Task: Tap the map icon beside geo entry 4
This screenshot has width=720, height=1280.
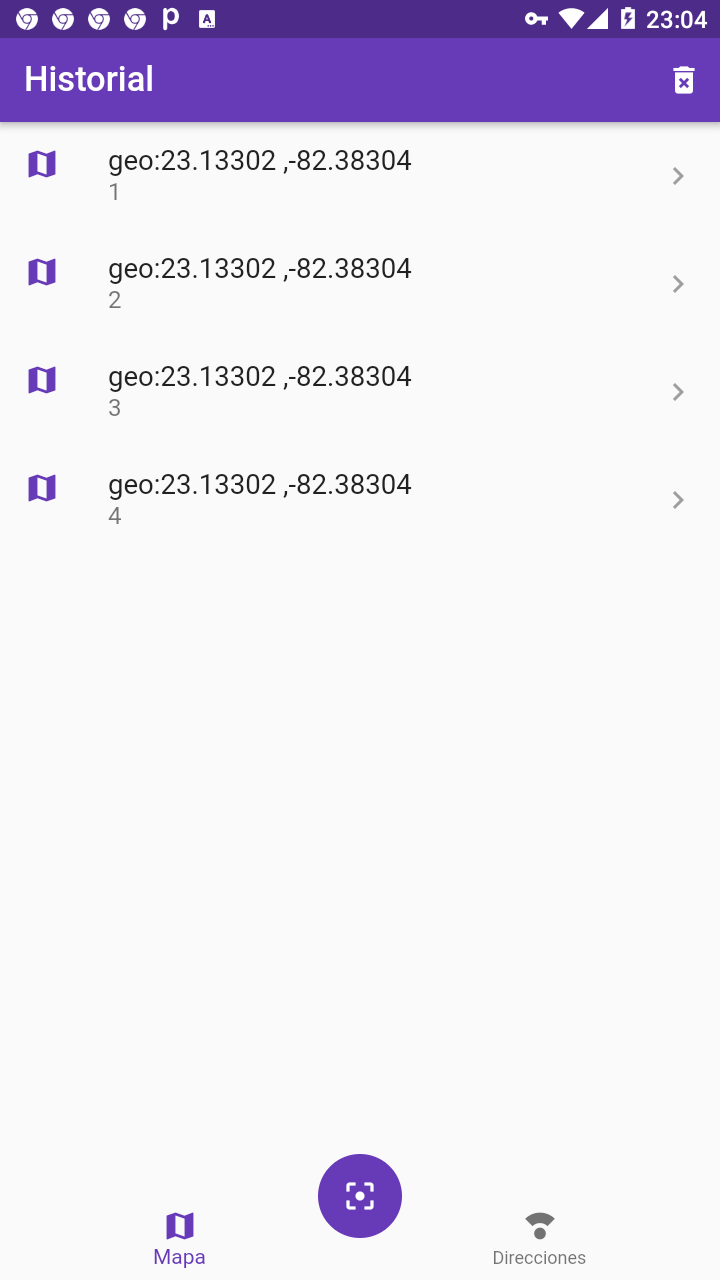Action: (41, 487)
